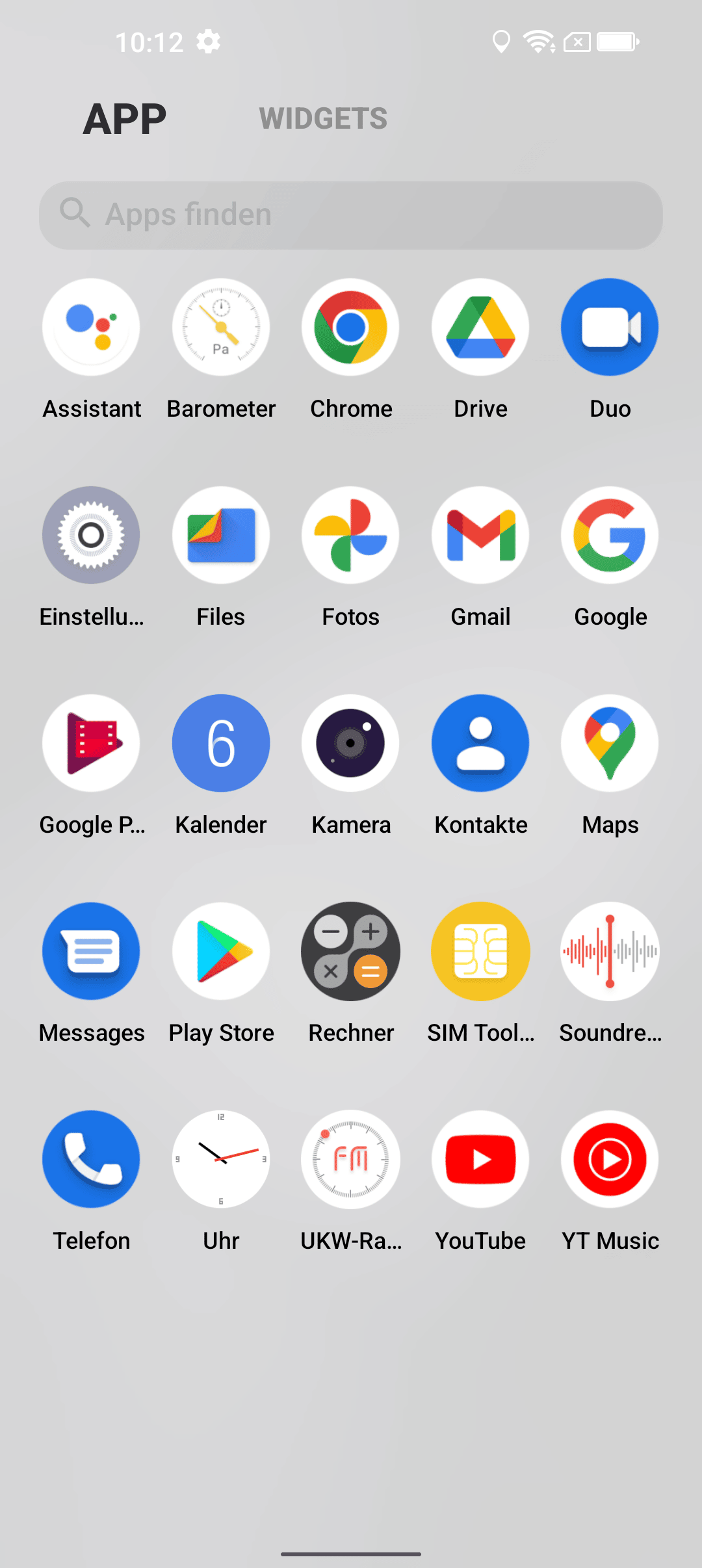Open the Files app
Image resolution: width=702 pixels, height=1568 pixels.
221,535
